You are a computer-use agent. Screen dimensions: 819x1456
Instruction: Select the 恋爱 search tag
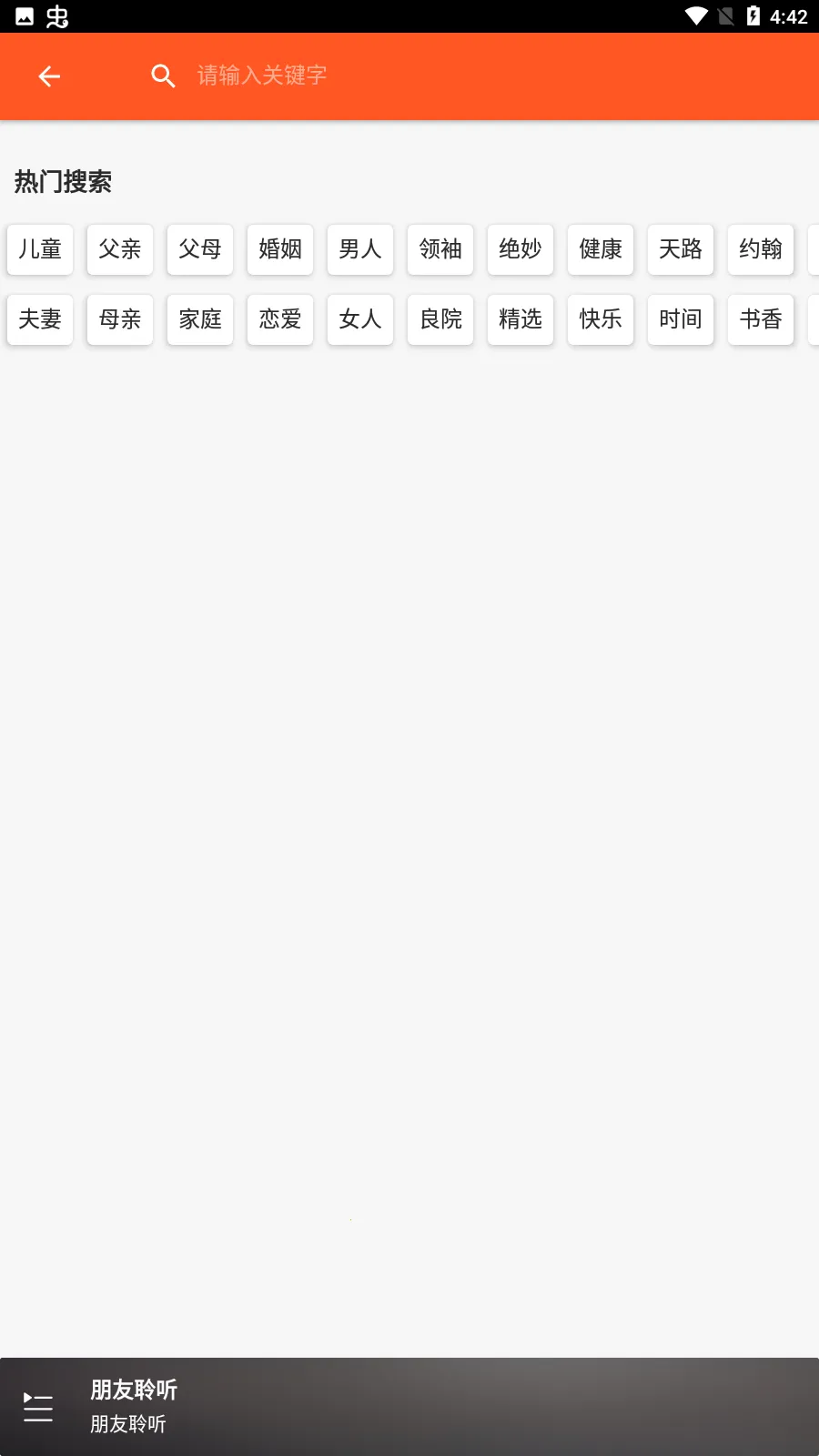(279, 319)
